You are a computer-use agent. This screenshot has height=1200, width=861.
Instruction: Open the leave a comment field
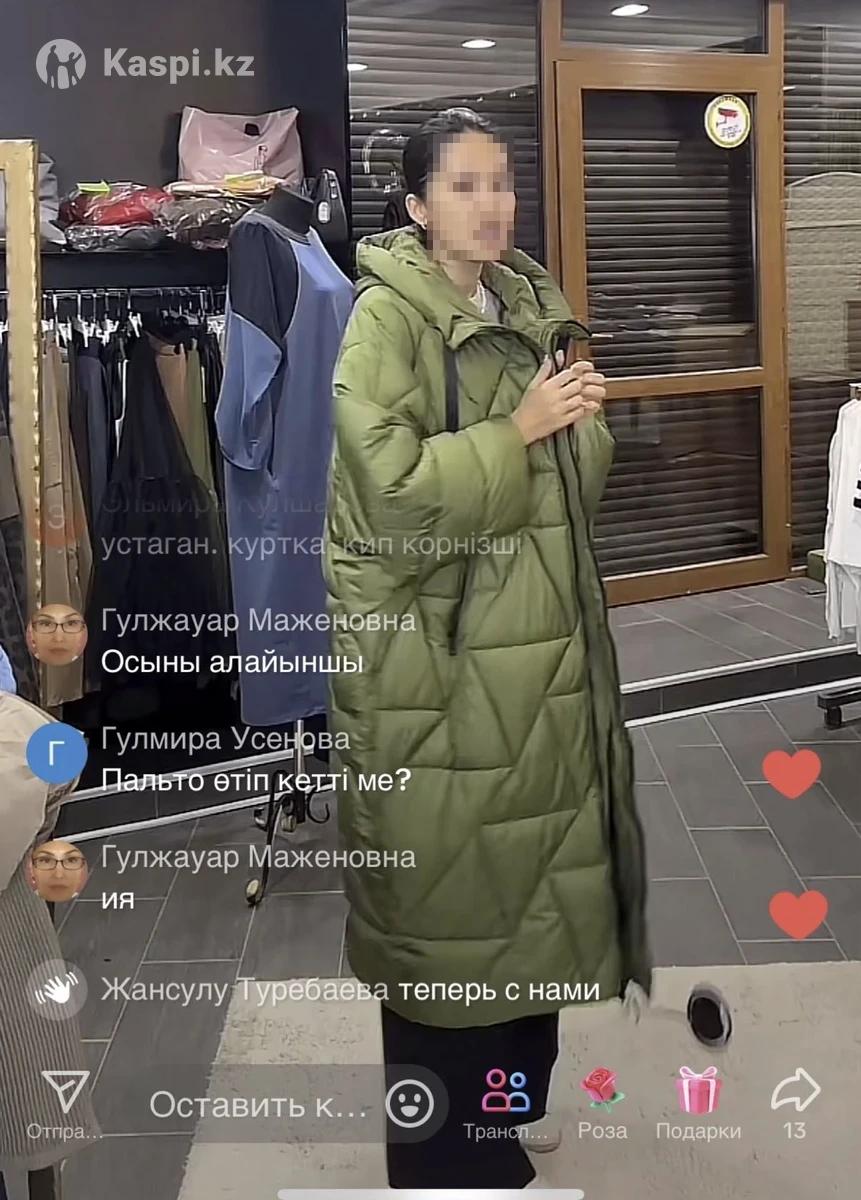[x=258, y=1104]
